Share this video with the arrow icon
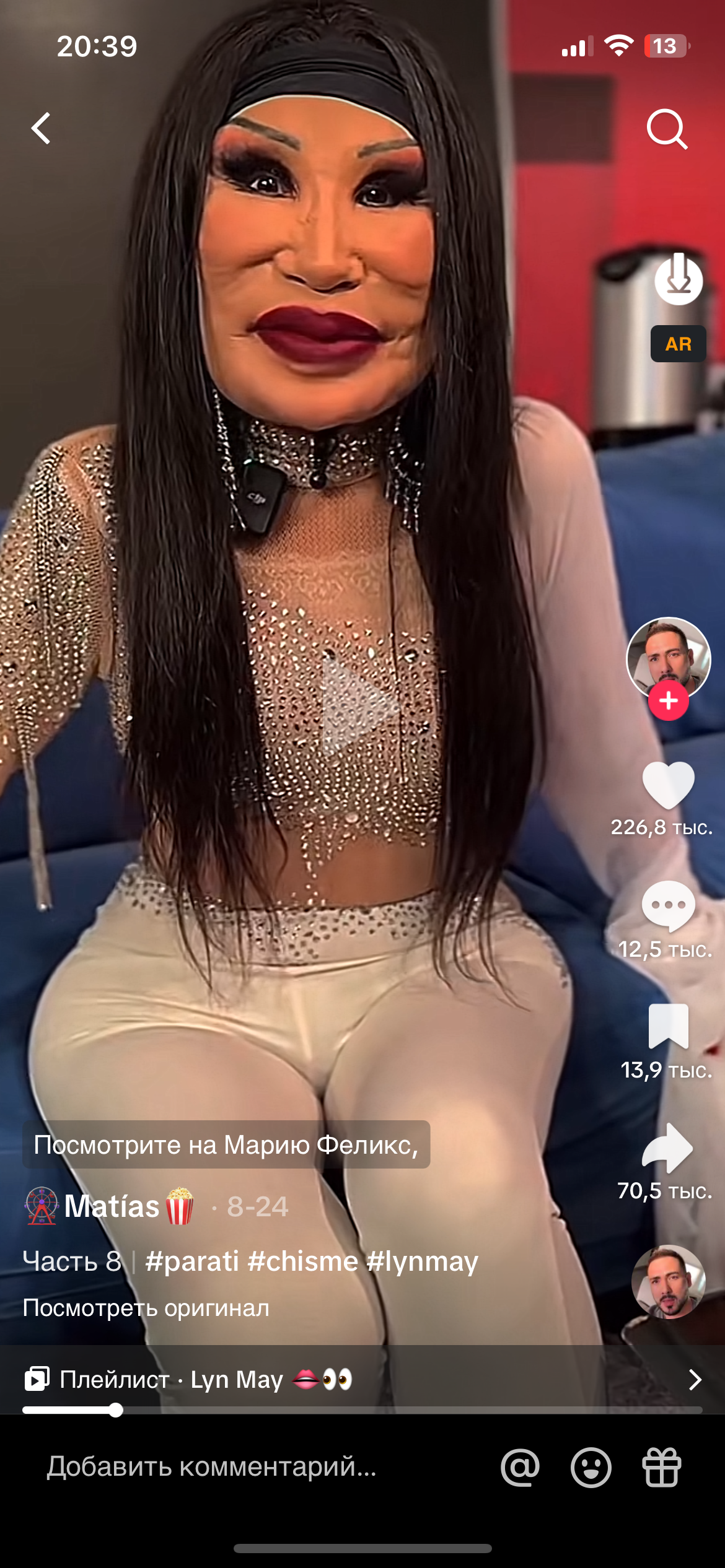Image resolution: width=725 pixels, height=1568 pixels. pos(668,1148)
